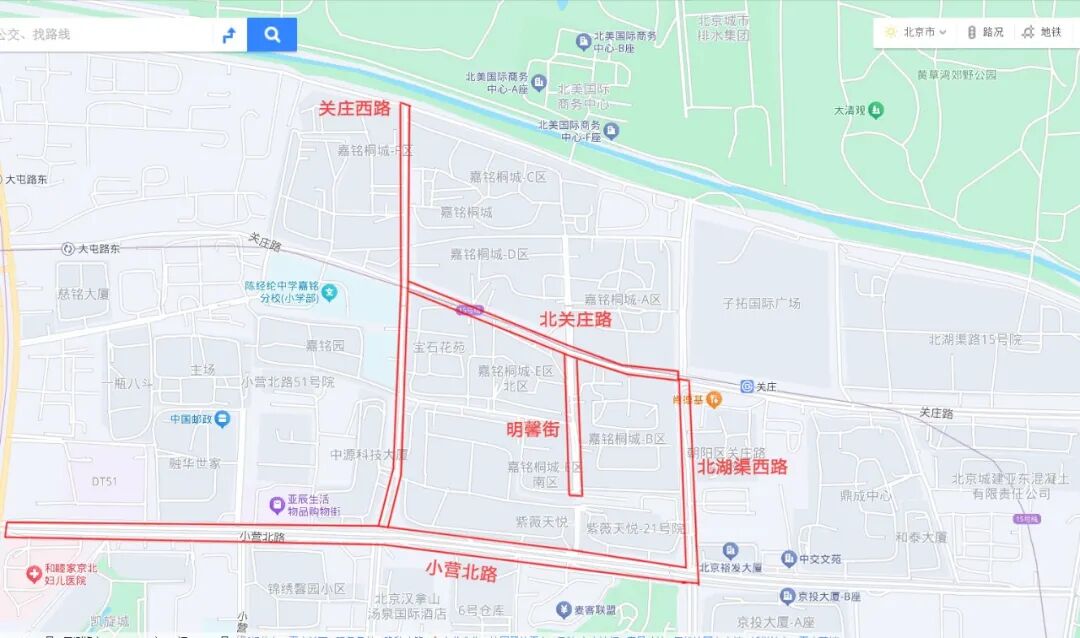Open the 地铁 subway map

point(1042,32)
